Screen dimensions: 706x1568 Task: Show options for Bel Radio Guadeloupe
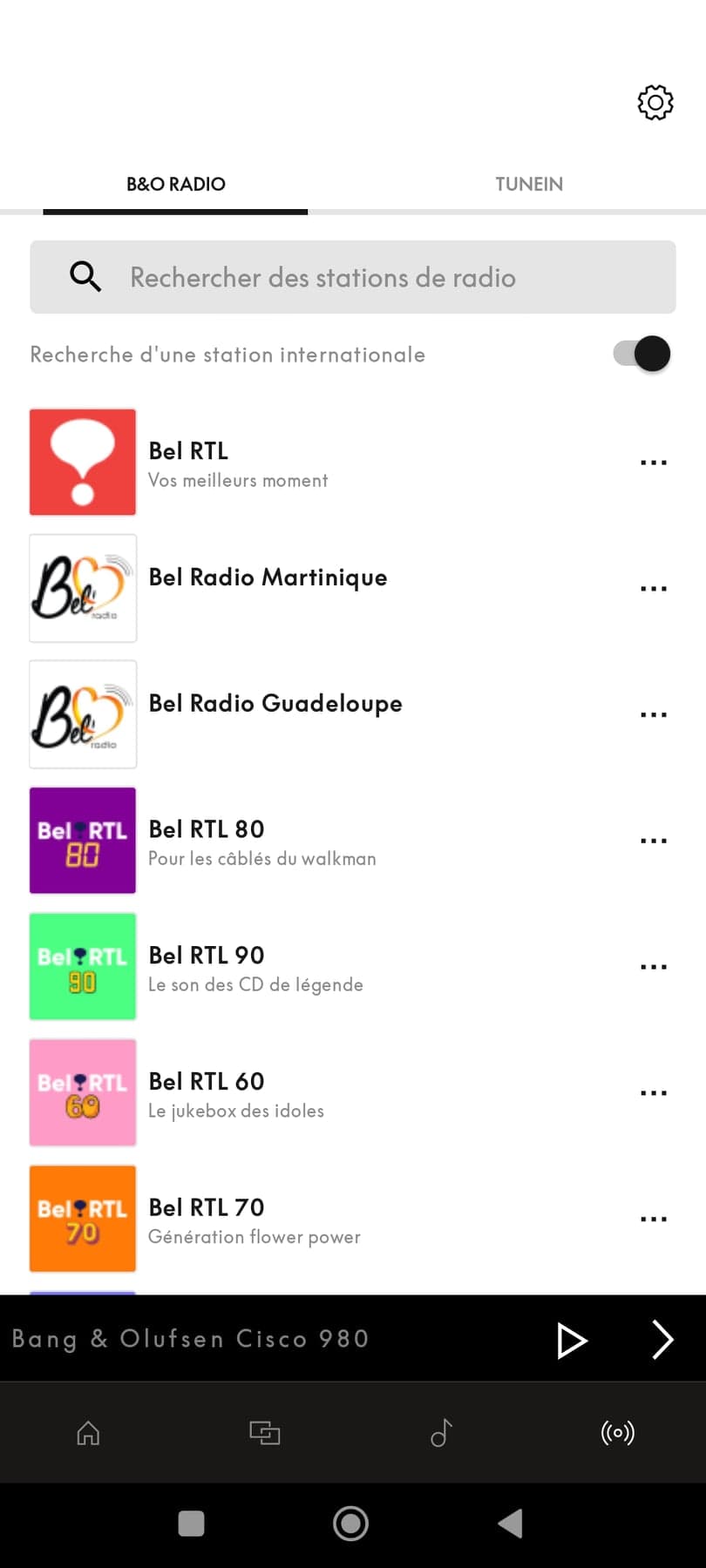[653, 715]
